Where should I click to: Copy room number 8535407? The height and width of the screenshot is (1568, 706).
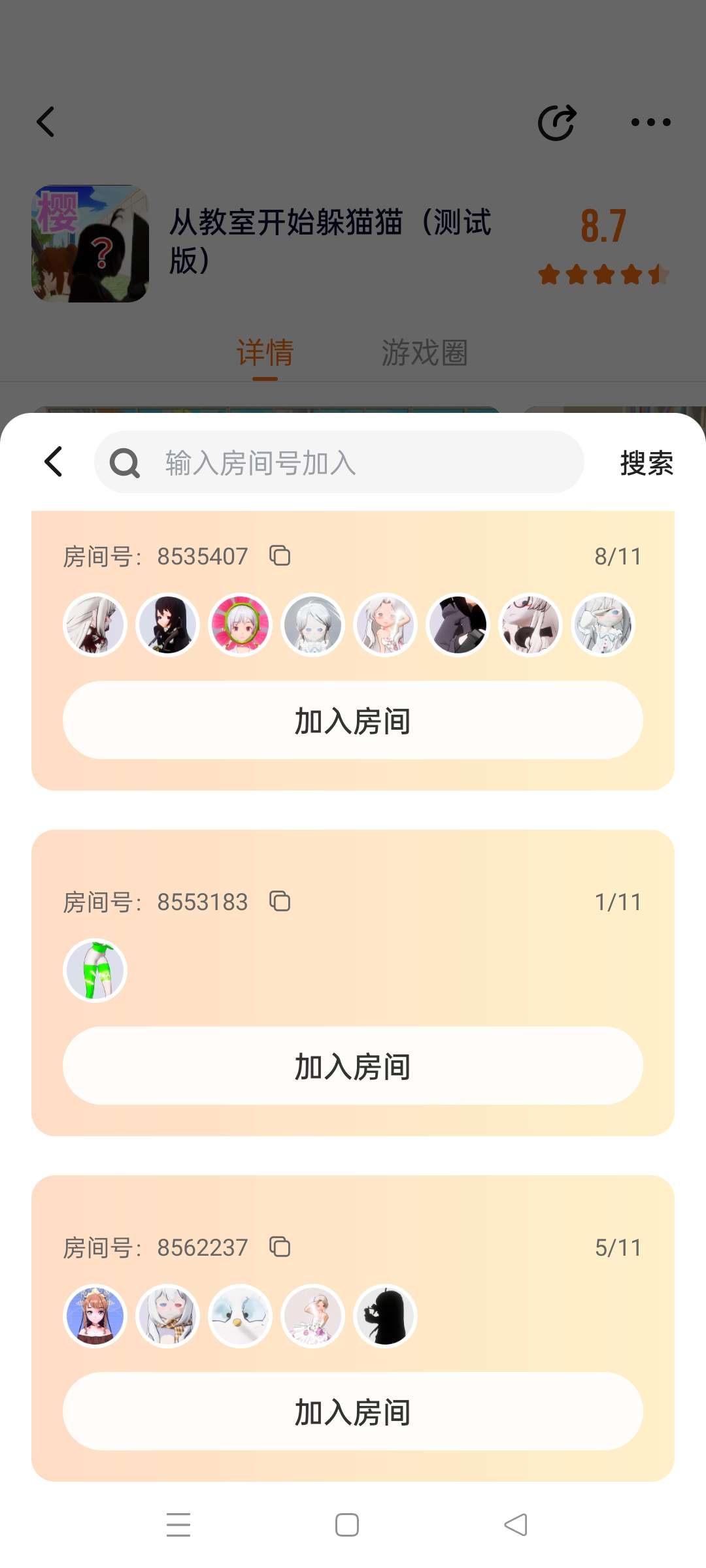point(280,556)
